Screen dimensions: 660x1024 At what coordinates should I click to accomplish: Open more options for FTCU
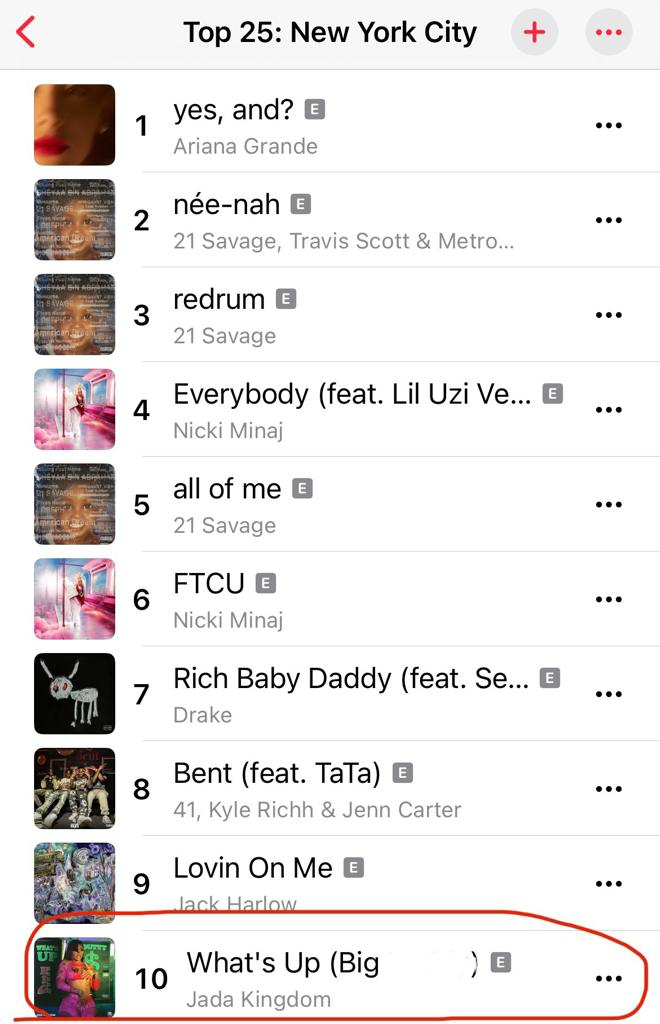point(608,599)
